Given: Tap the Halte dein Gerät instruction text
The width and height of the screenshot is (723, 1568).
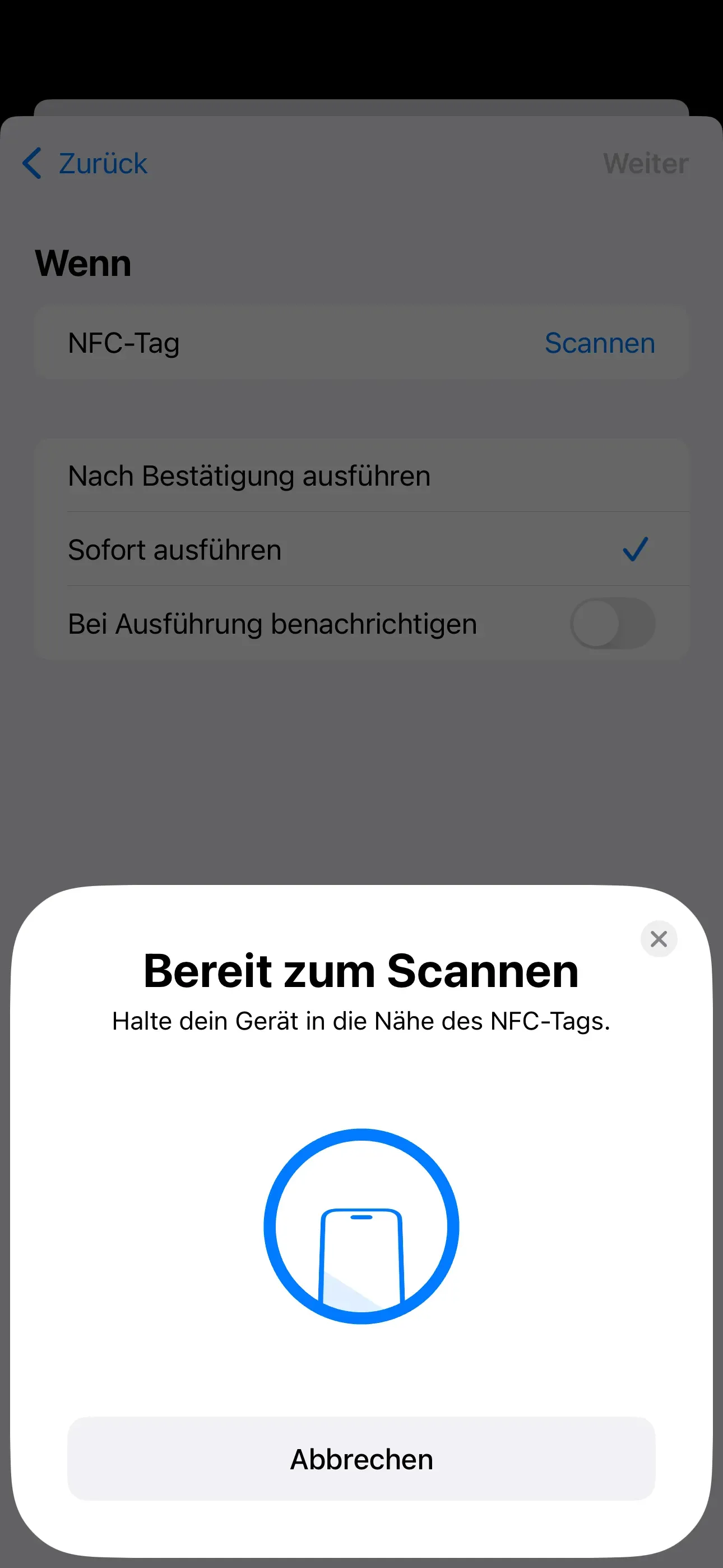Looking at the screenshot, I should tap(361, 1020).
